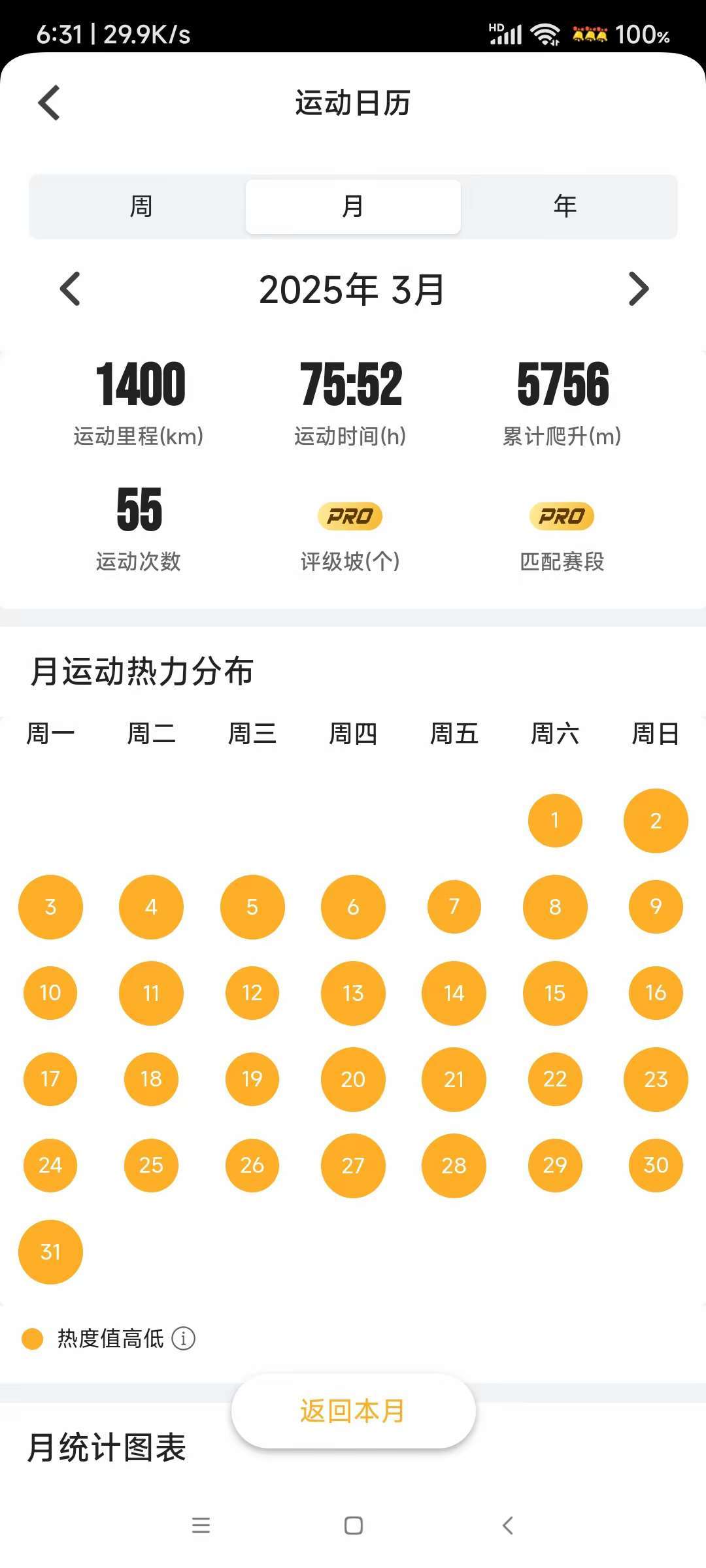Select March 2 on the heat calendar
The image size is (706, 1568).
[x=656, y=821]
